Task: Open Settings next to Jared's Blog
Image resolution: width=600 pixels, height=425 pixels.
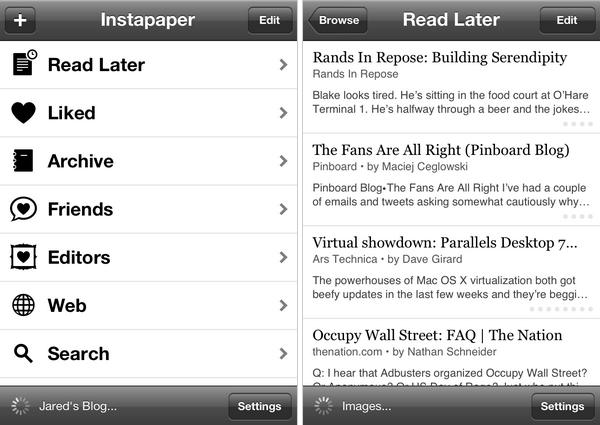Action: 259,406
